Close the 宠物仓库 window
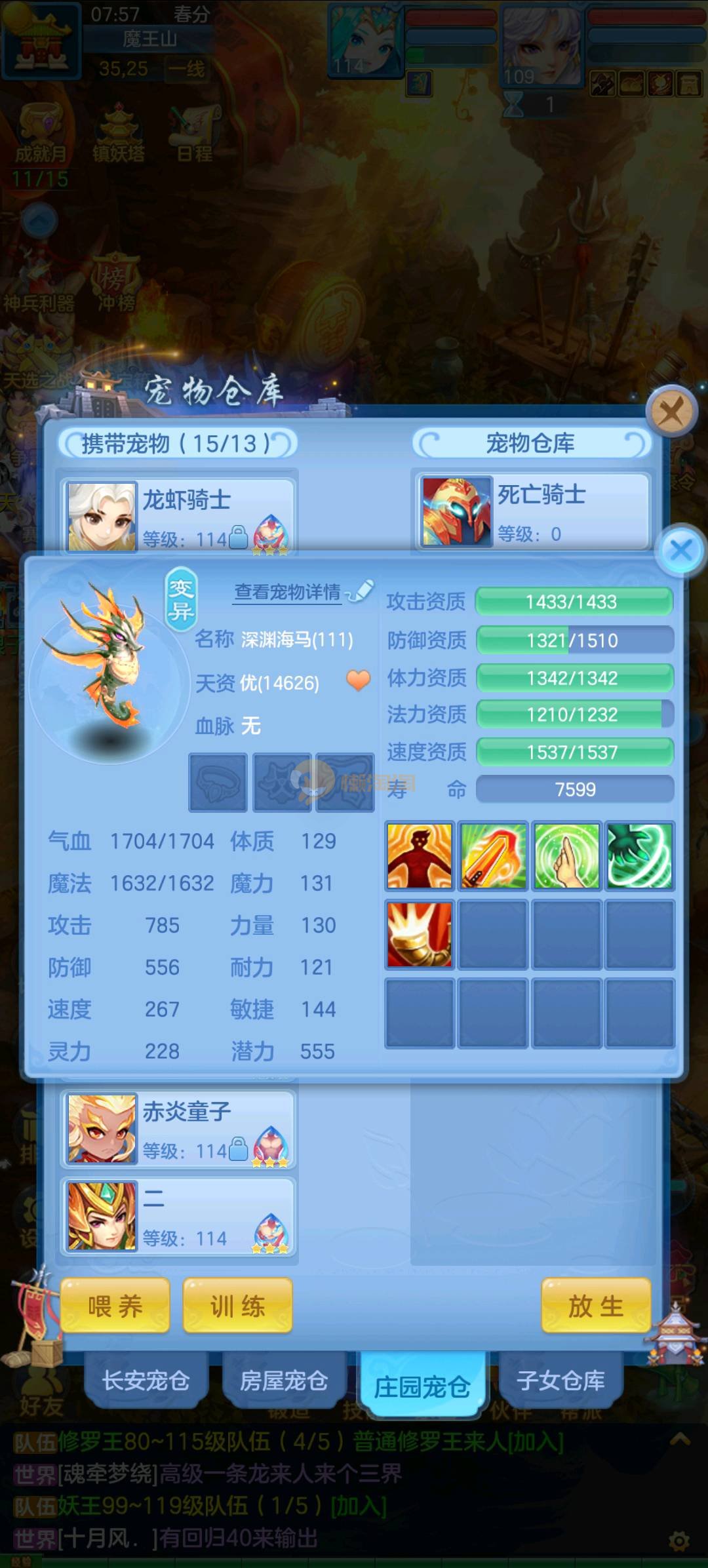This screenshot has height=1568, width=708. (x=670, y=412)
